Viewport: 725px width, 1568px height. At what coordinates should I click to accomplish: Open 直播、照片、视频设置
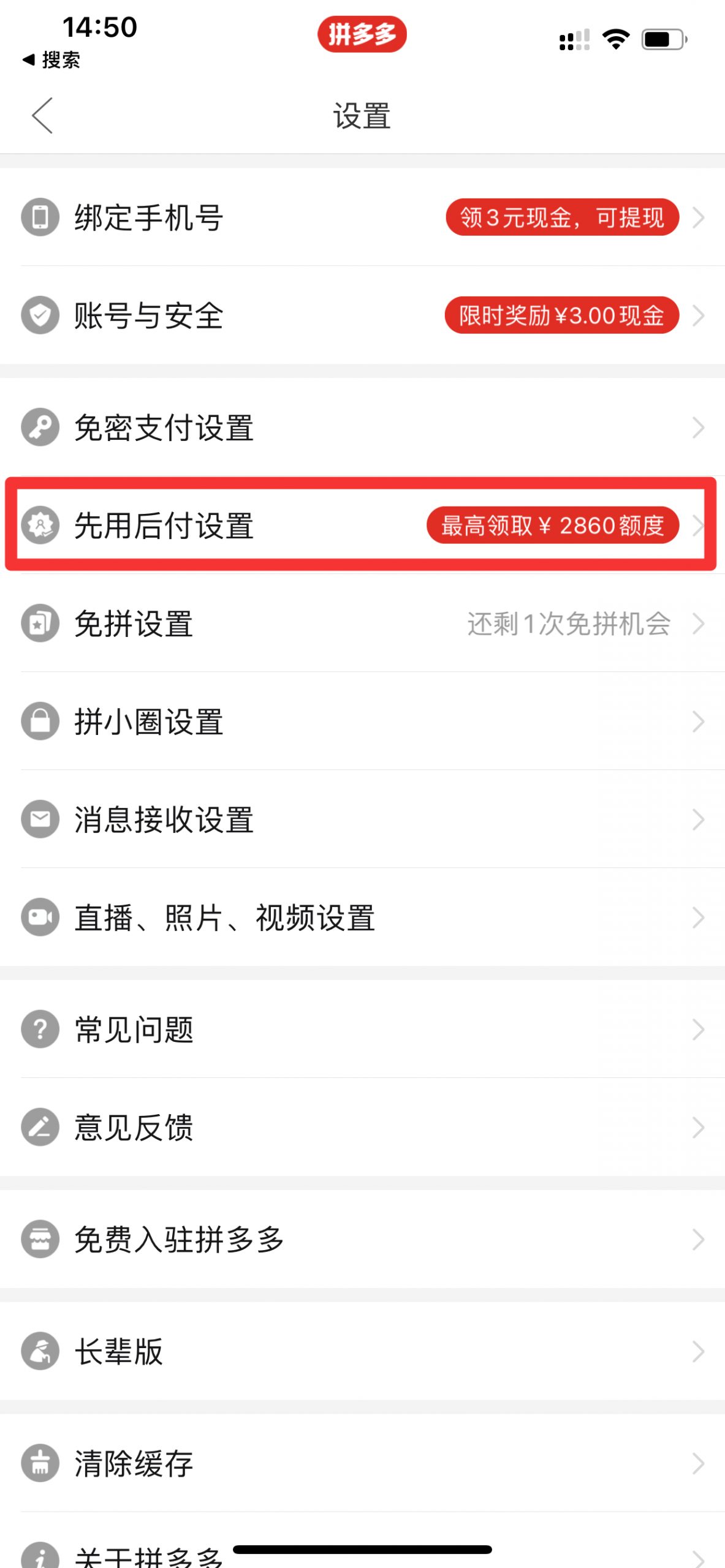coord(362,918)
